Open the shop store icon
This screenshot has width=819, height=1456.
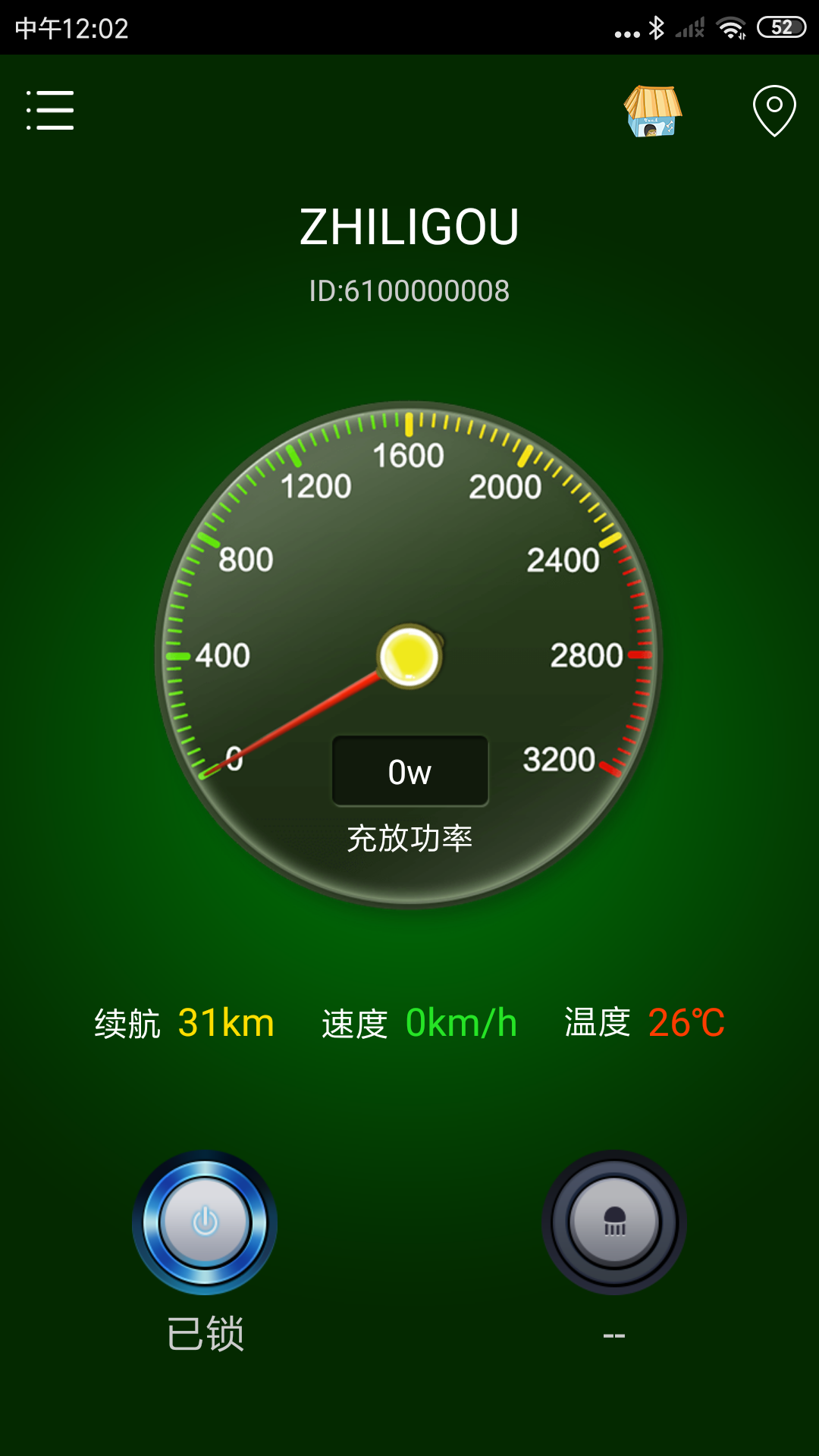coord(652,111)
